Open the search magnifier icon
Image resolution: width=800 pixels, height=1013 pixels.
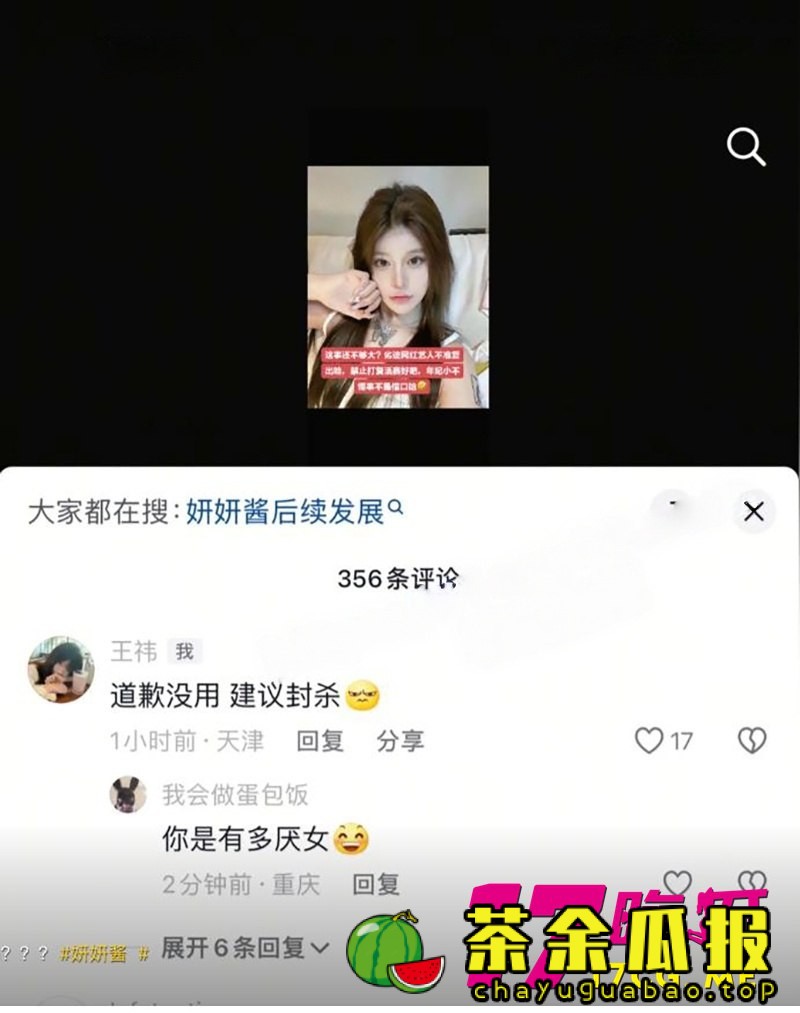coord(745,148)
